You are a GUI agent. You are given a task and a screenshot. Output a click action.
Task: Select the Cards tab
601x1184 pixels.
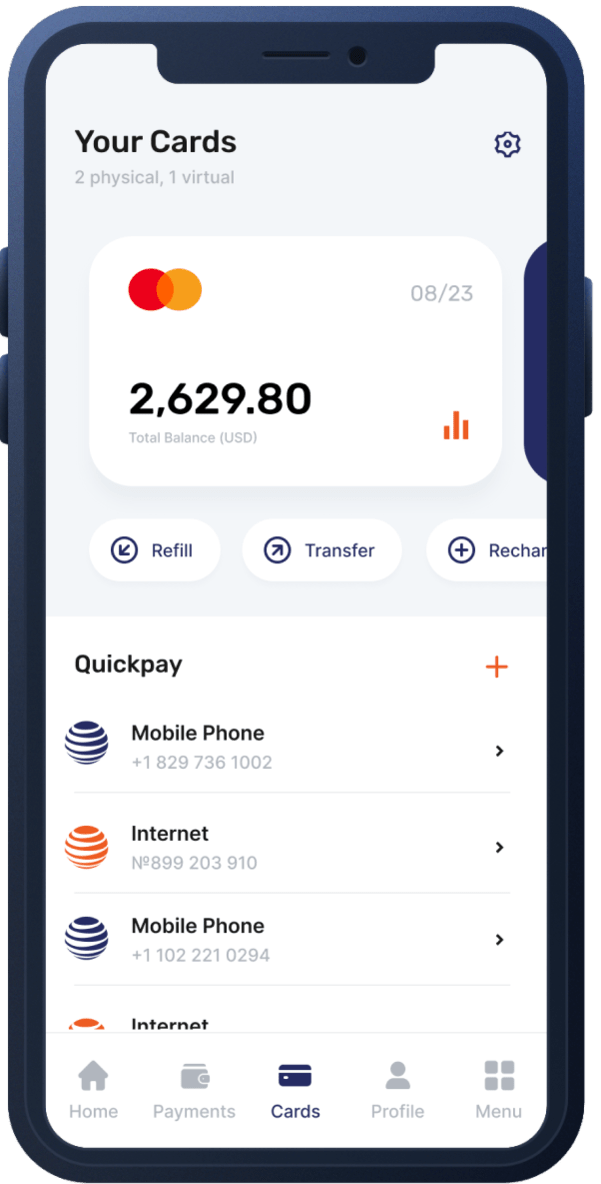tap(295, 1090)
